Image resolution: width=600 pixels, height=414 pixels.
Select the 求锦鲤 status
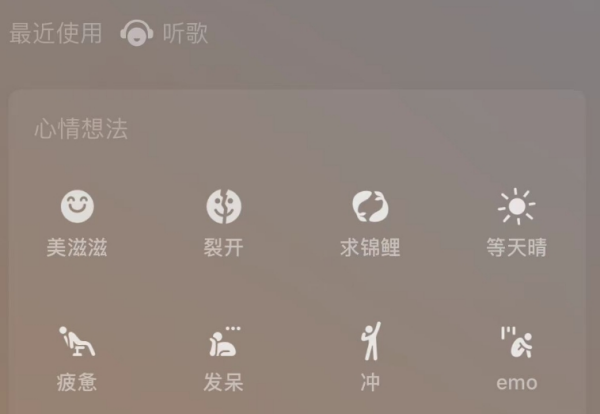pyautogui.click(x=370, y=222)
